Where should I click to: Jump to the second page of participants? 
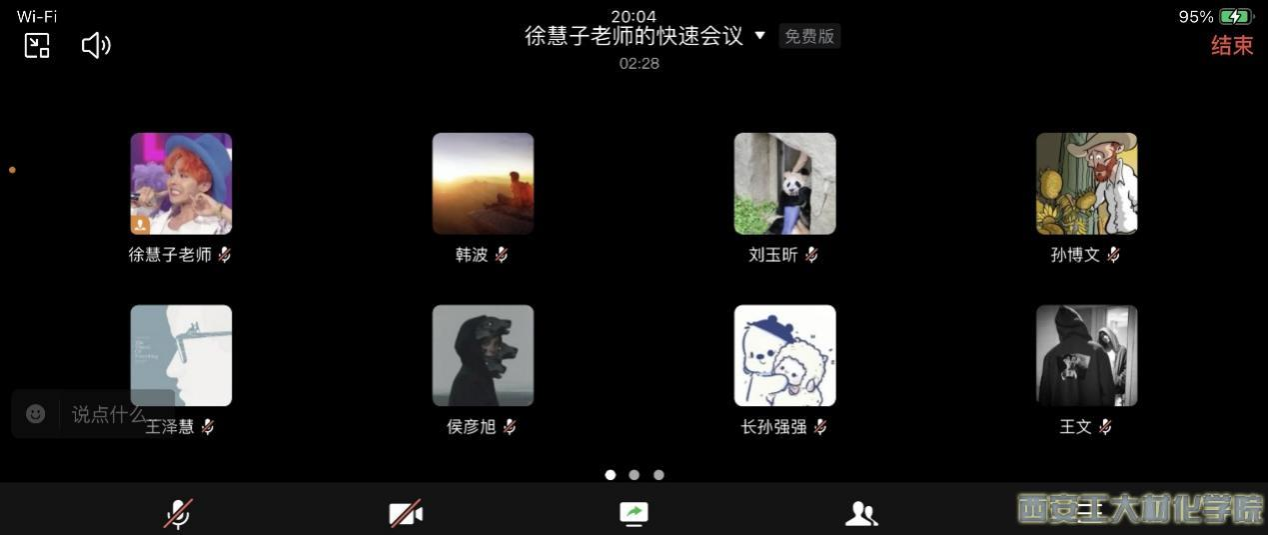[x=634, y=475]
